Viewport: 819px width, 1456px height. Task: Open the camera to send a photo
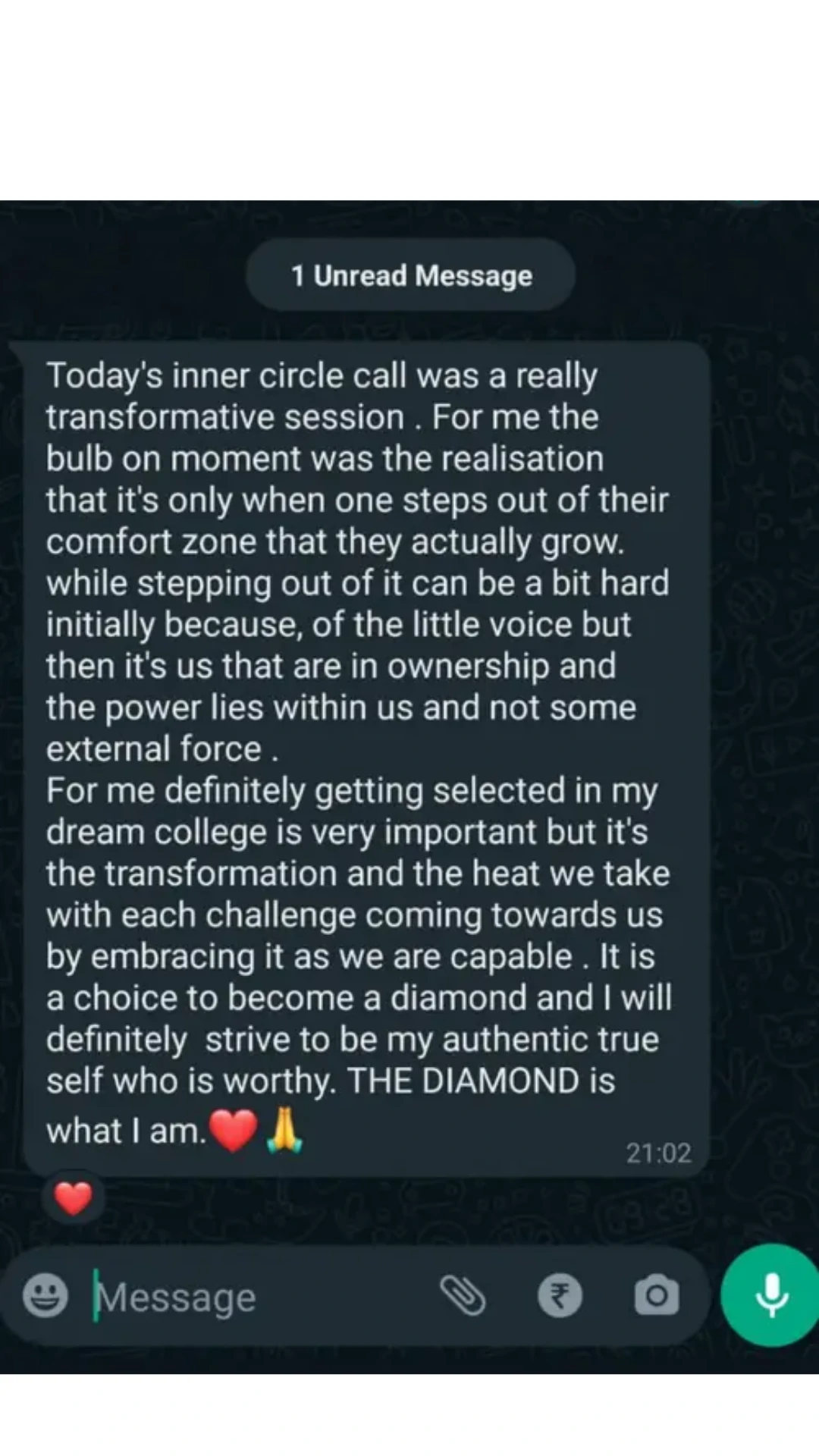[657, 1295]
